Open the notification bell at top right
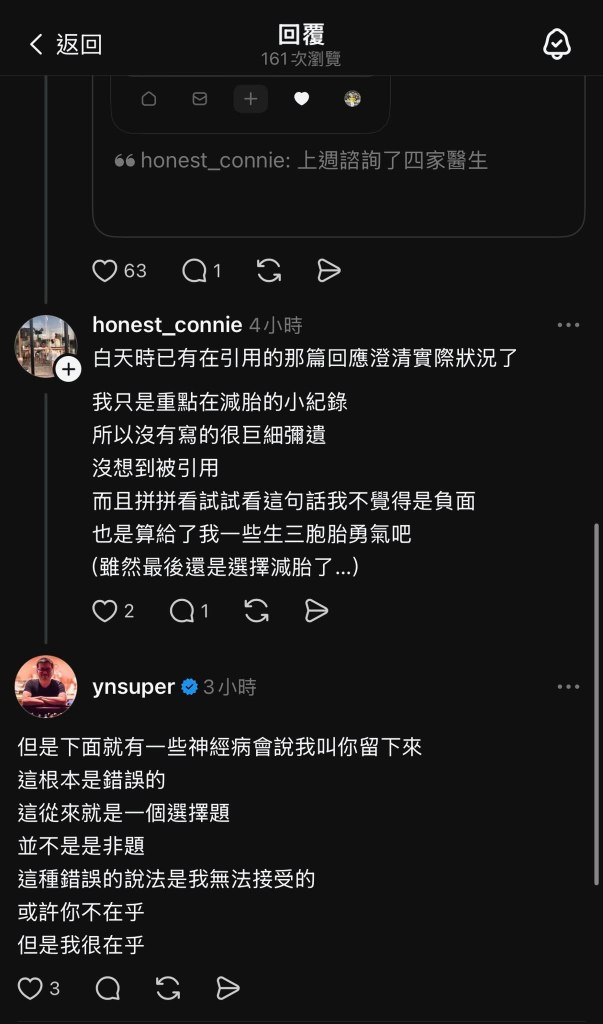603x1024 pixels. point(556,44)
